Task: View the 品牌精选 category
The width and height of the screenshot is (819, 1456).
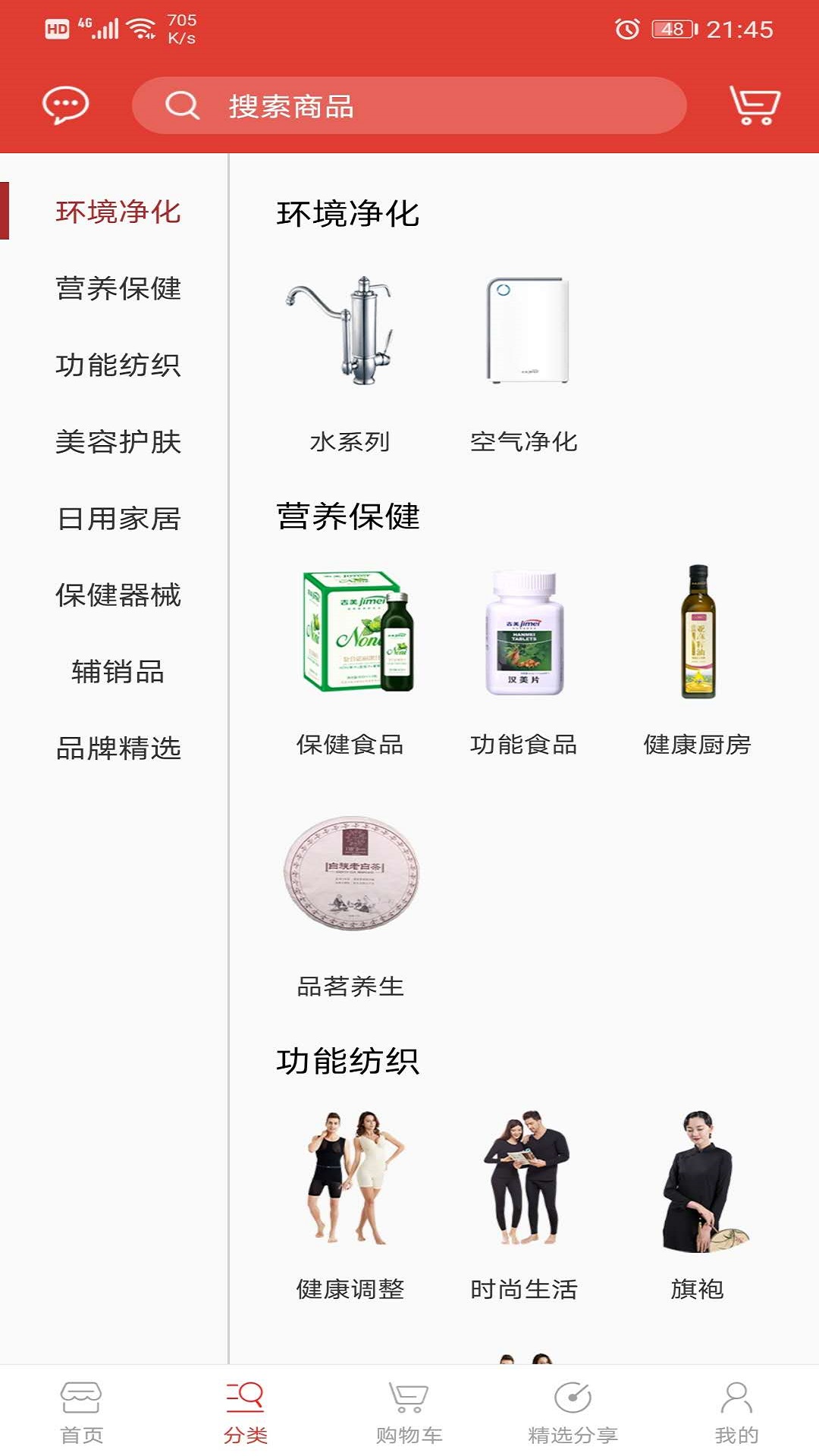Action: point(119,750)
